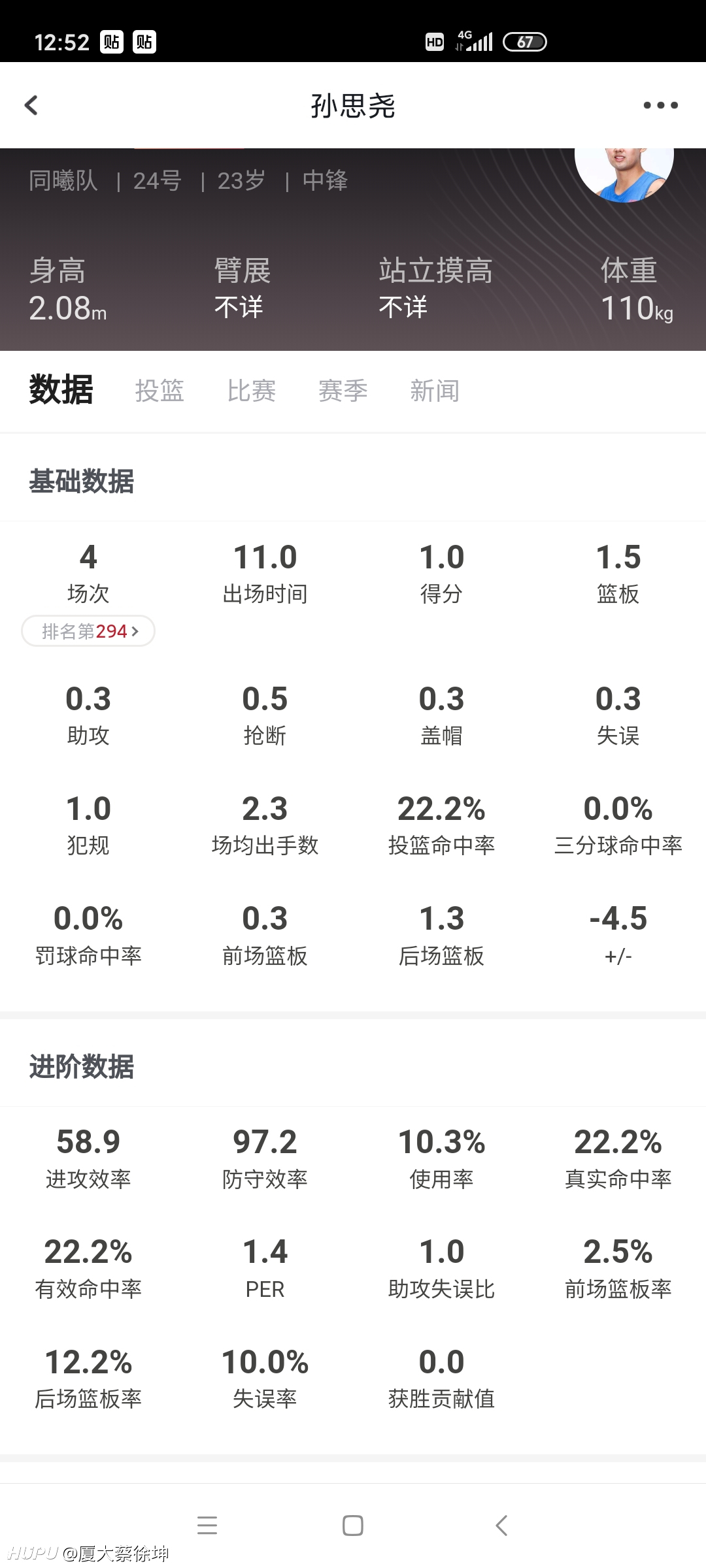Open the three-dot overflow menu
This screenshot has width=706, height=1568.
click(x=660, y=105)
